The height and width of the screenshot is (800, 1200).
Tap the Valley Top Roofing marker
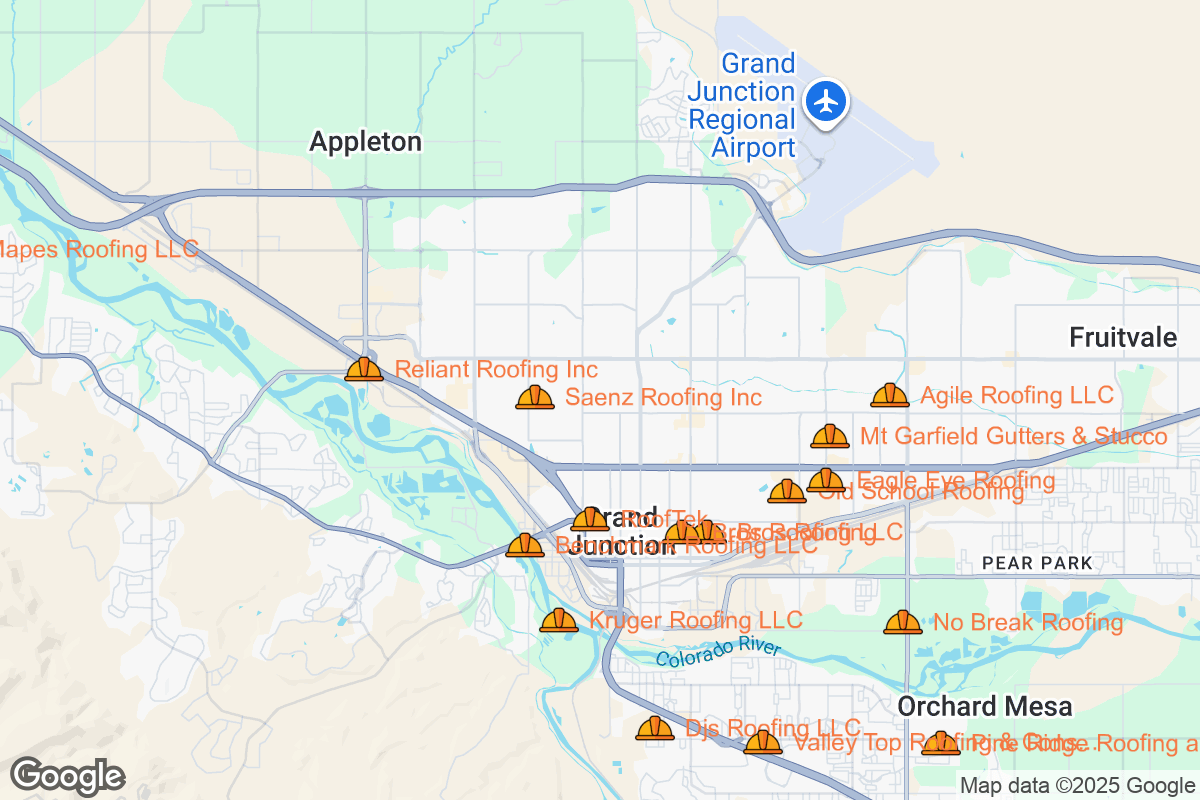tap(763, 743)
